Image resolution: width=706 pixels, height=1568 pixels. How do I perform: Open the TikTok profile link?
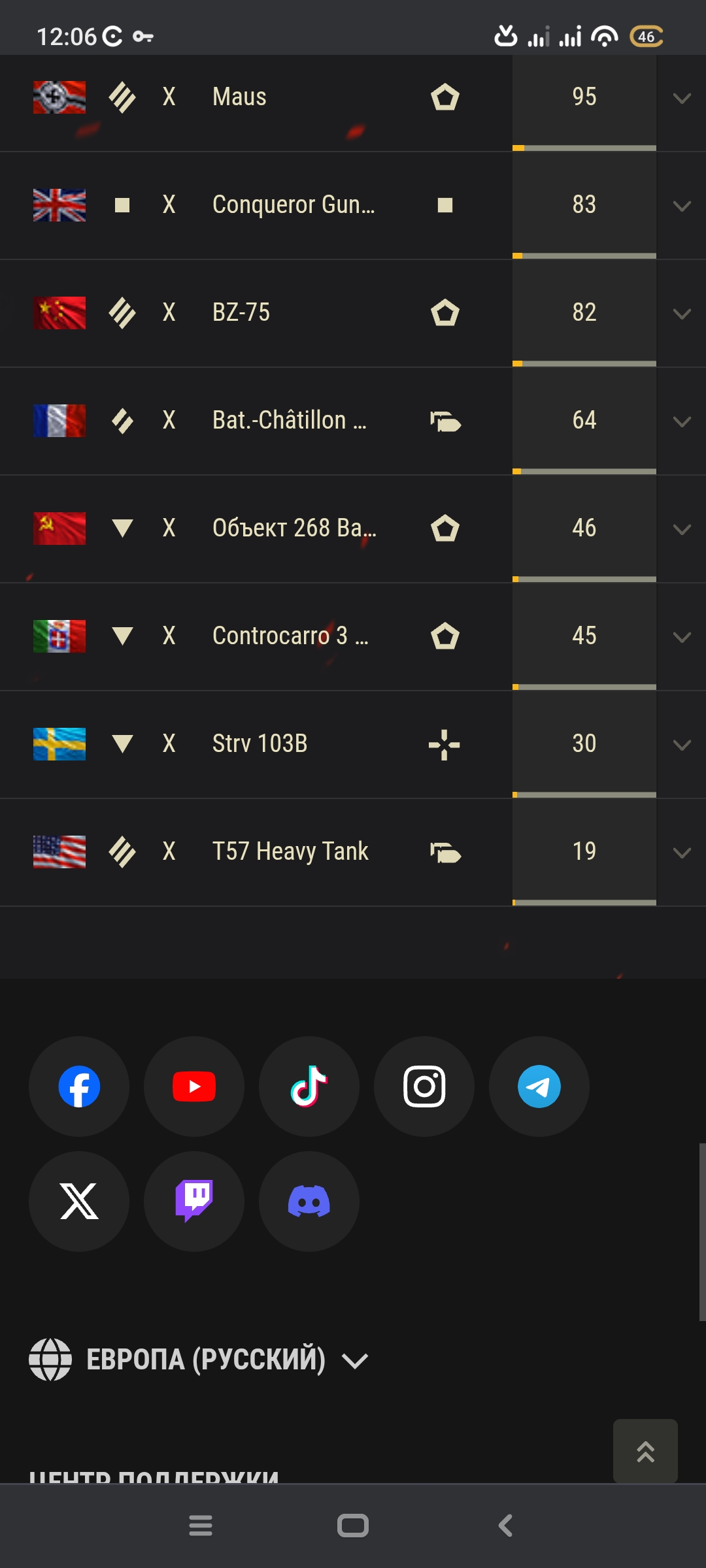click(x=309, y=1086)
